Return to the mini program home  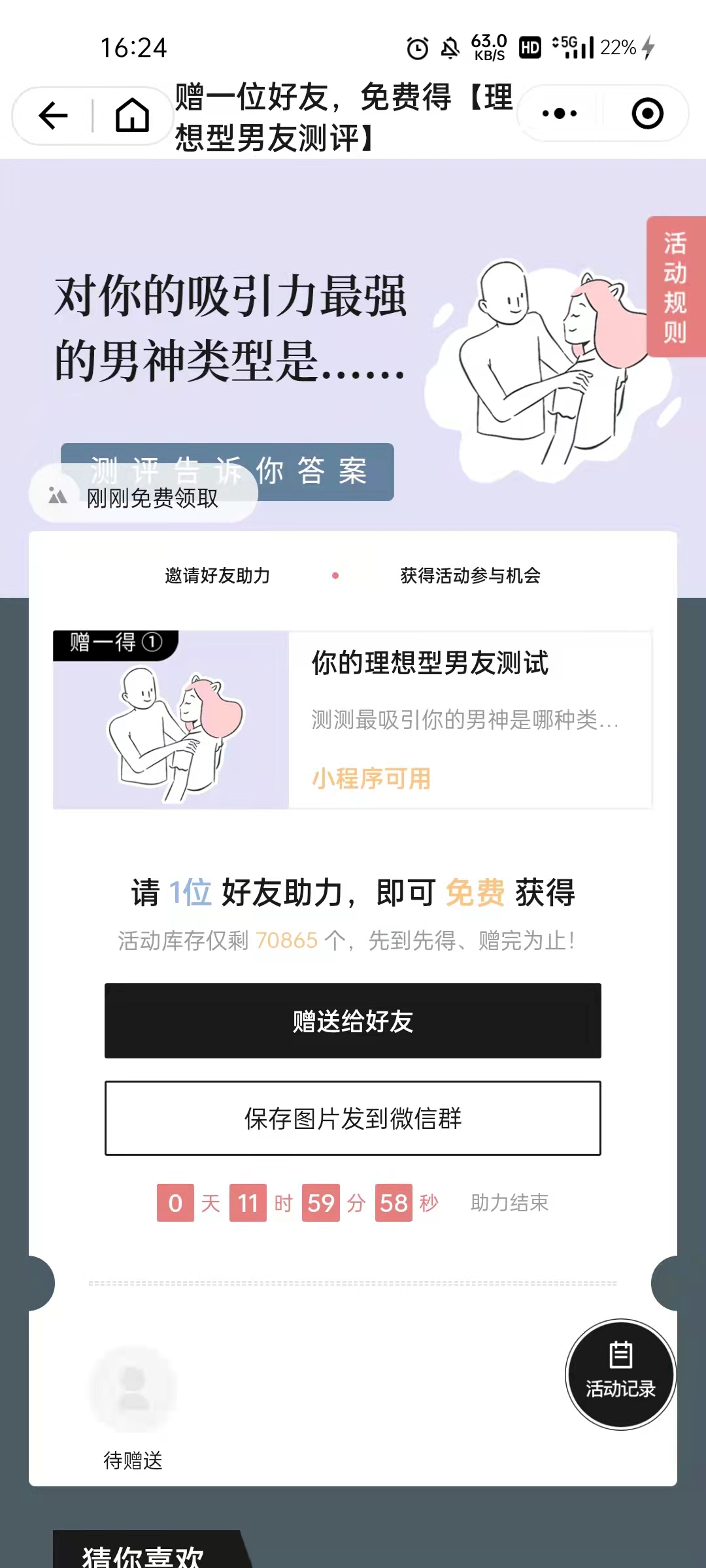(132, 116)
